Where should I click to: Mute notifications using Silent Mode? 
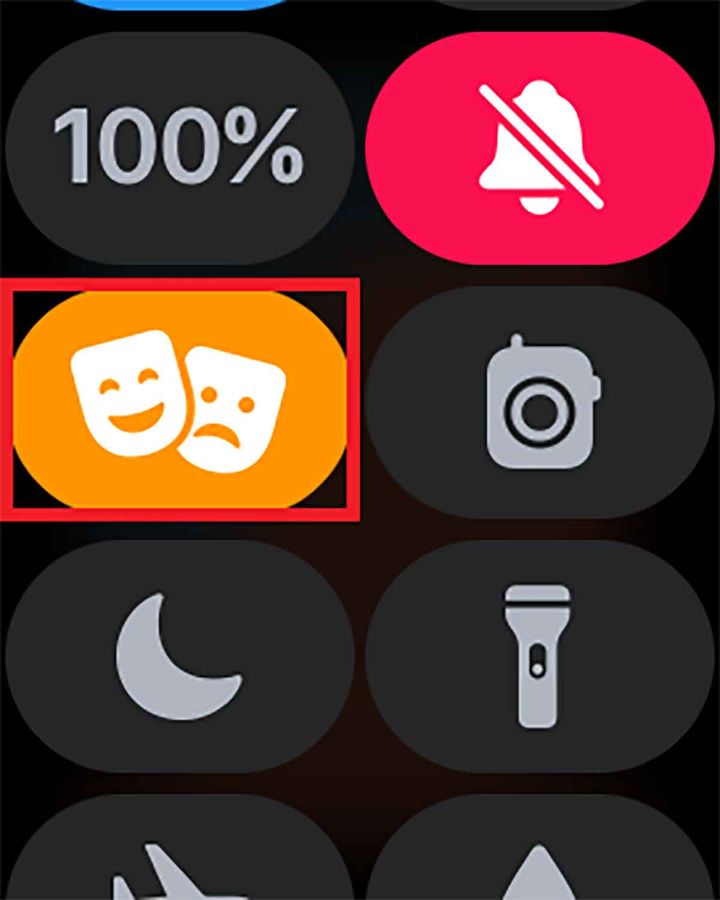(540, 145)
